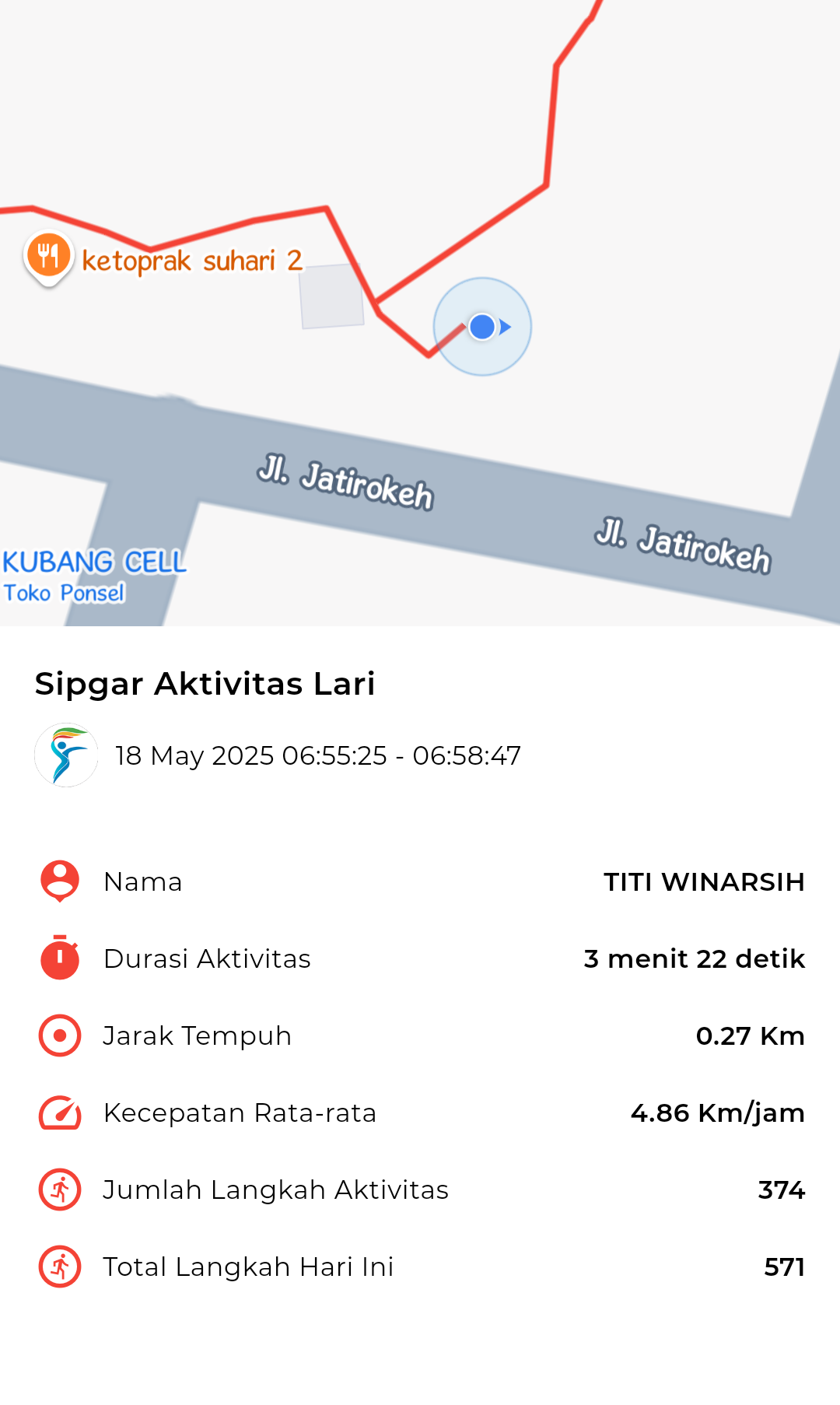840x1405 pixels.
Task: Tap the ketoprak suhari 2 restaurant marker
Action: click(48, 258)
